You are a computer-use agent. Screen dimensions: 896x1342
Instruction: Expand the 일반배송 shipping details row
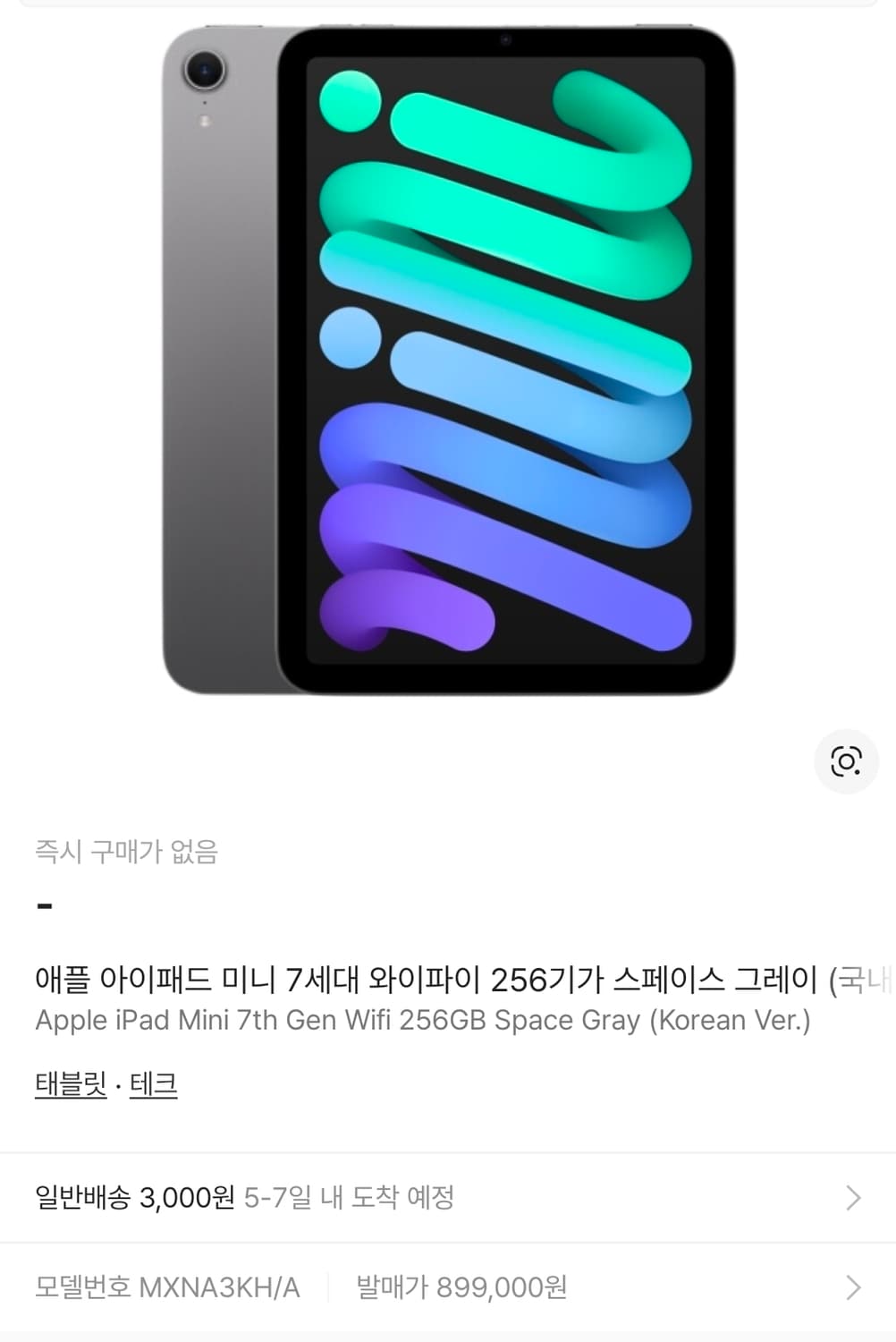(447, 1197)
